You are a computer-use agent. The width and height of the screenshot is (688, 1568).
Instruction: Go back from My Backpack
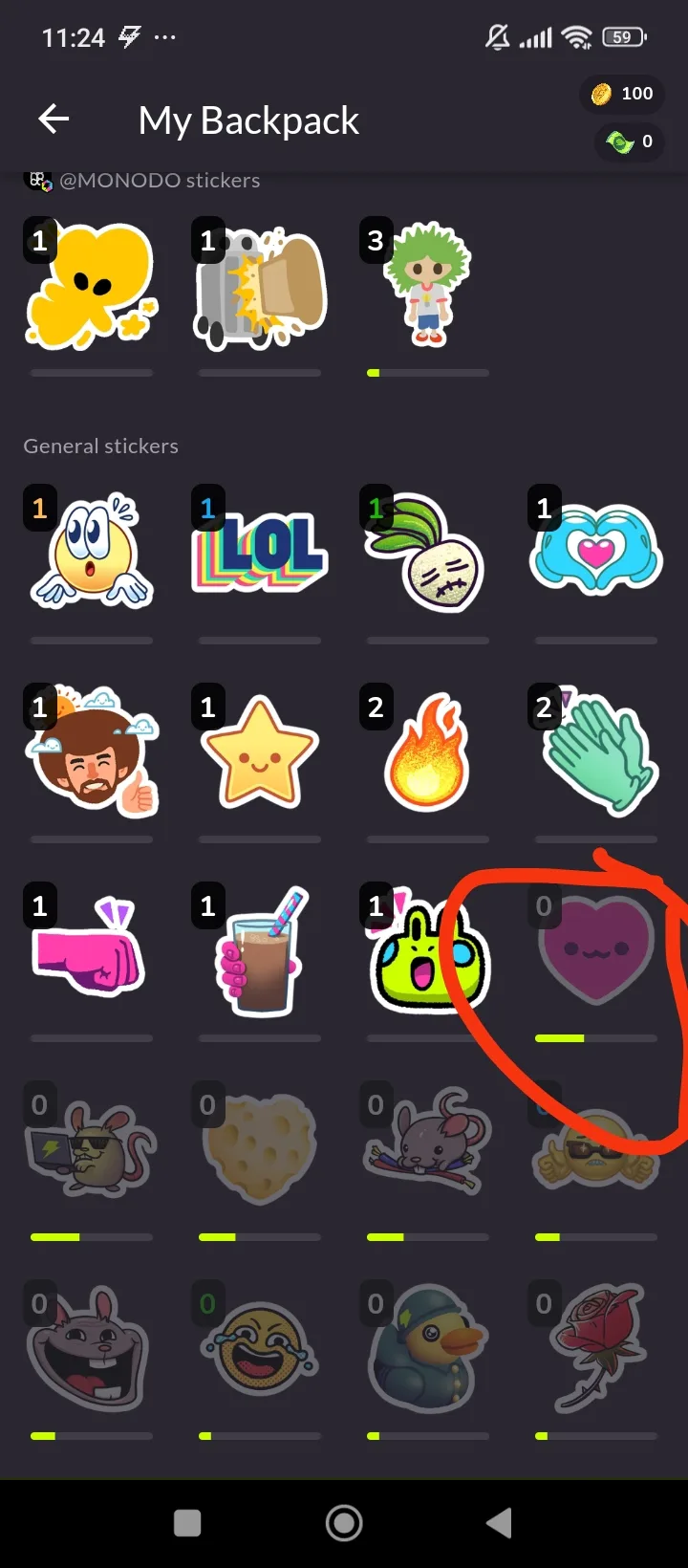pyautogui.click(x=54, y=120)
